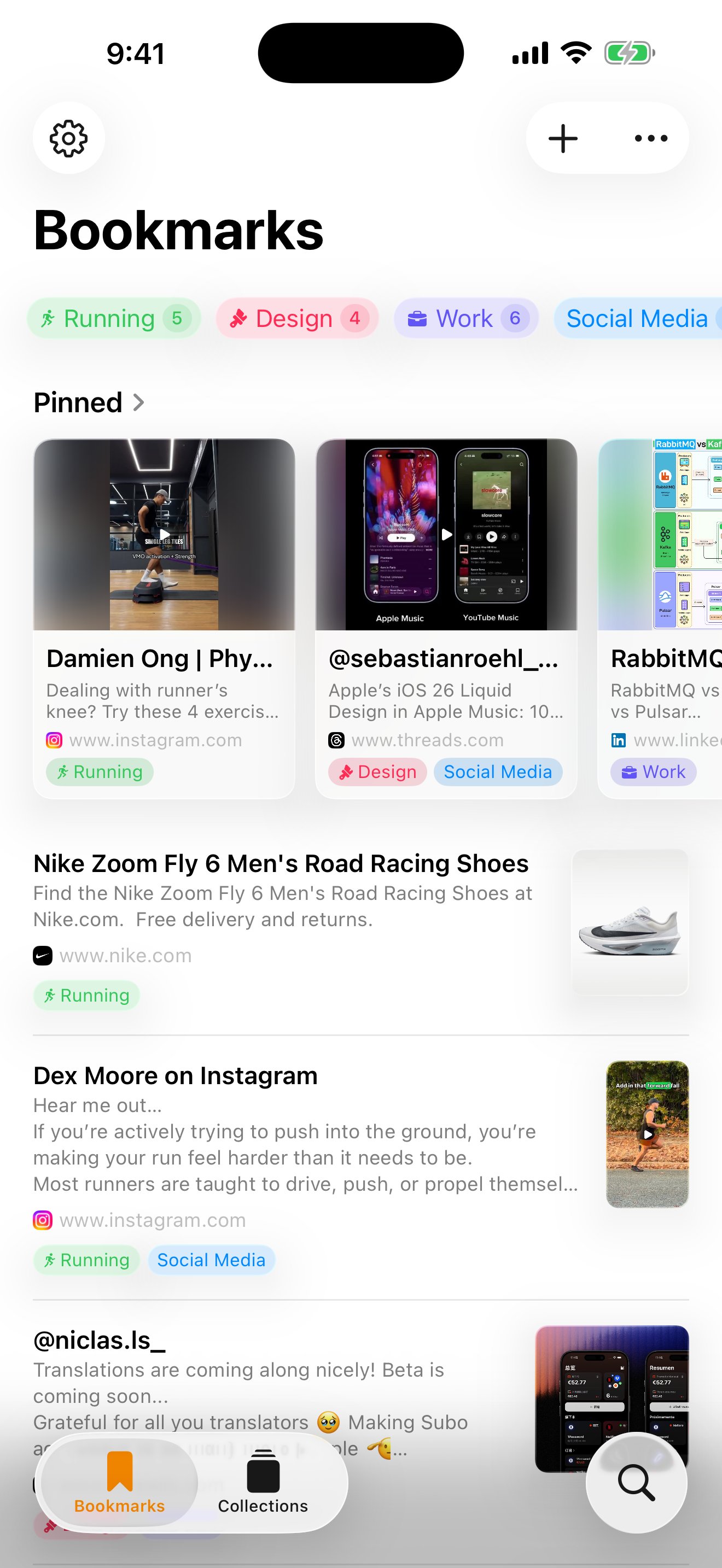Click the Nike logo beside www.nike.com

(42, 956)
